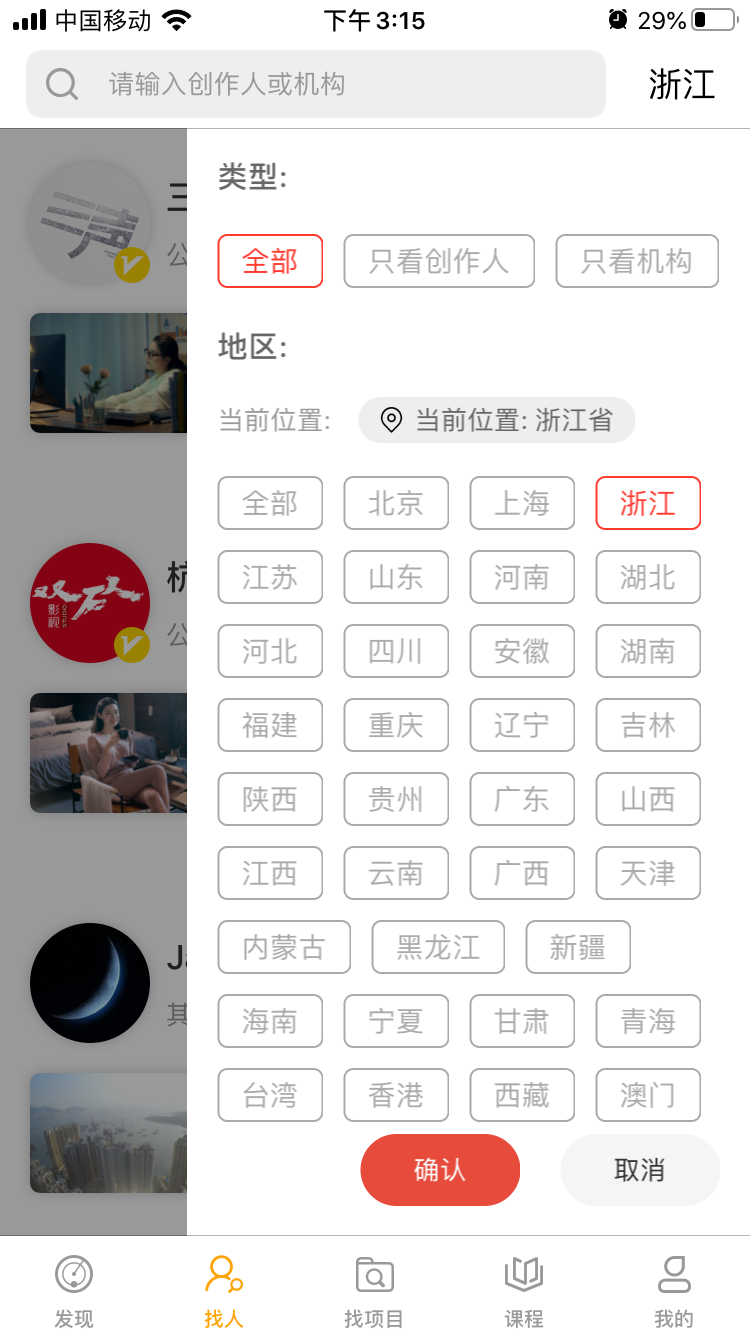Image resolution: width=750 pixels, height=1334 pixels.
Task: Choose 上海 as the region
Action: [x=522, y=503]
